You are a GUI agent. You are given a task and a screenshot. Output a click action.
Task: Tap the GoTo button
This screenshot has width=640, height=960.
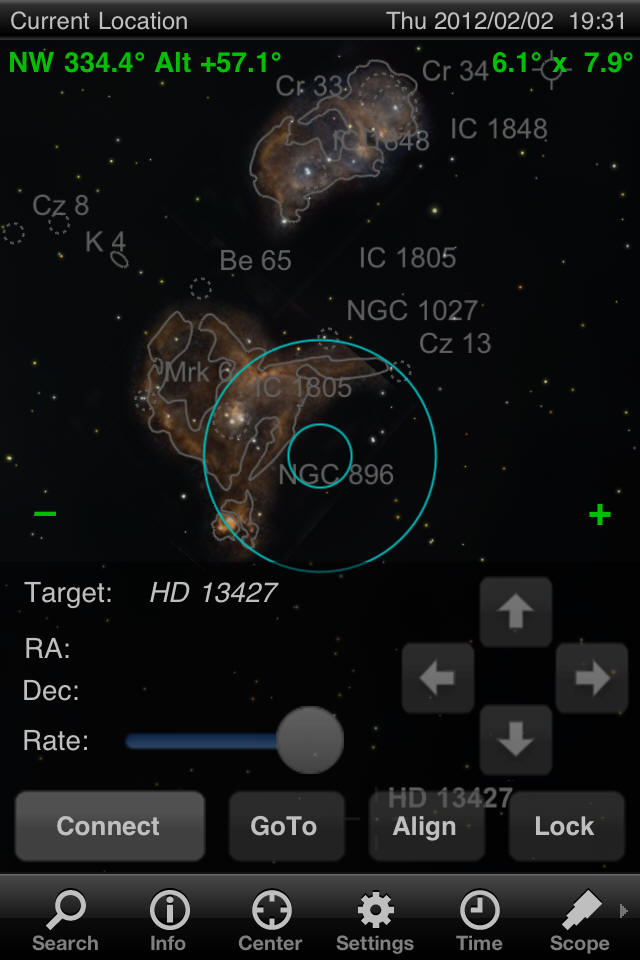285,826
